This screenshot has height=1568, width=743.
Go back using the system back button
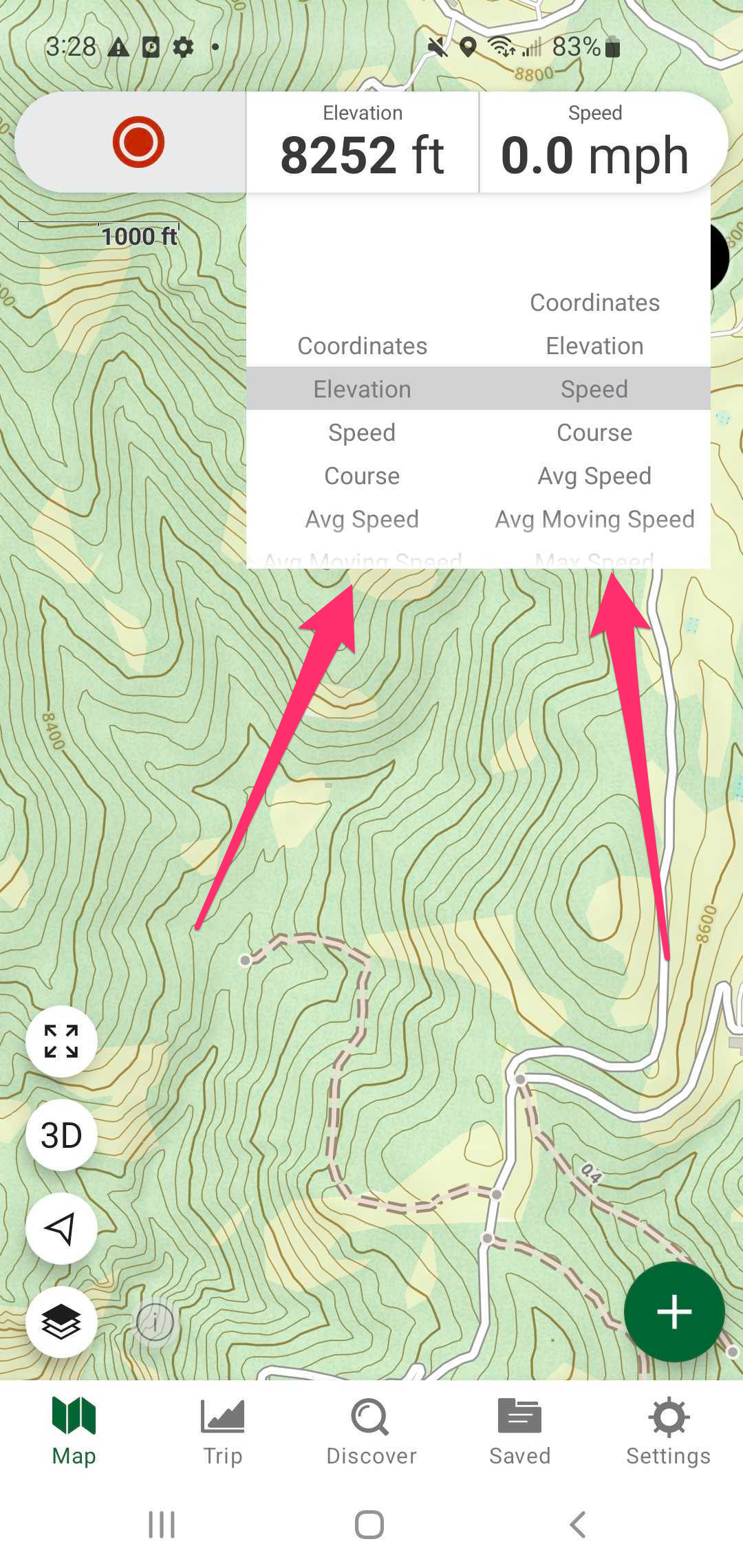578,1525
